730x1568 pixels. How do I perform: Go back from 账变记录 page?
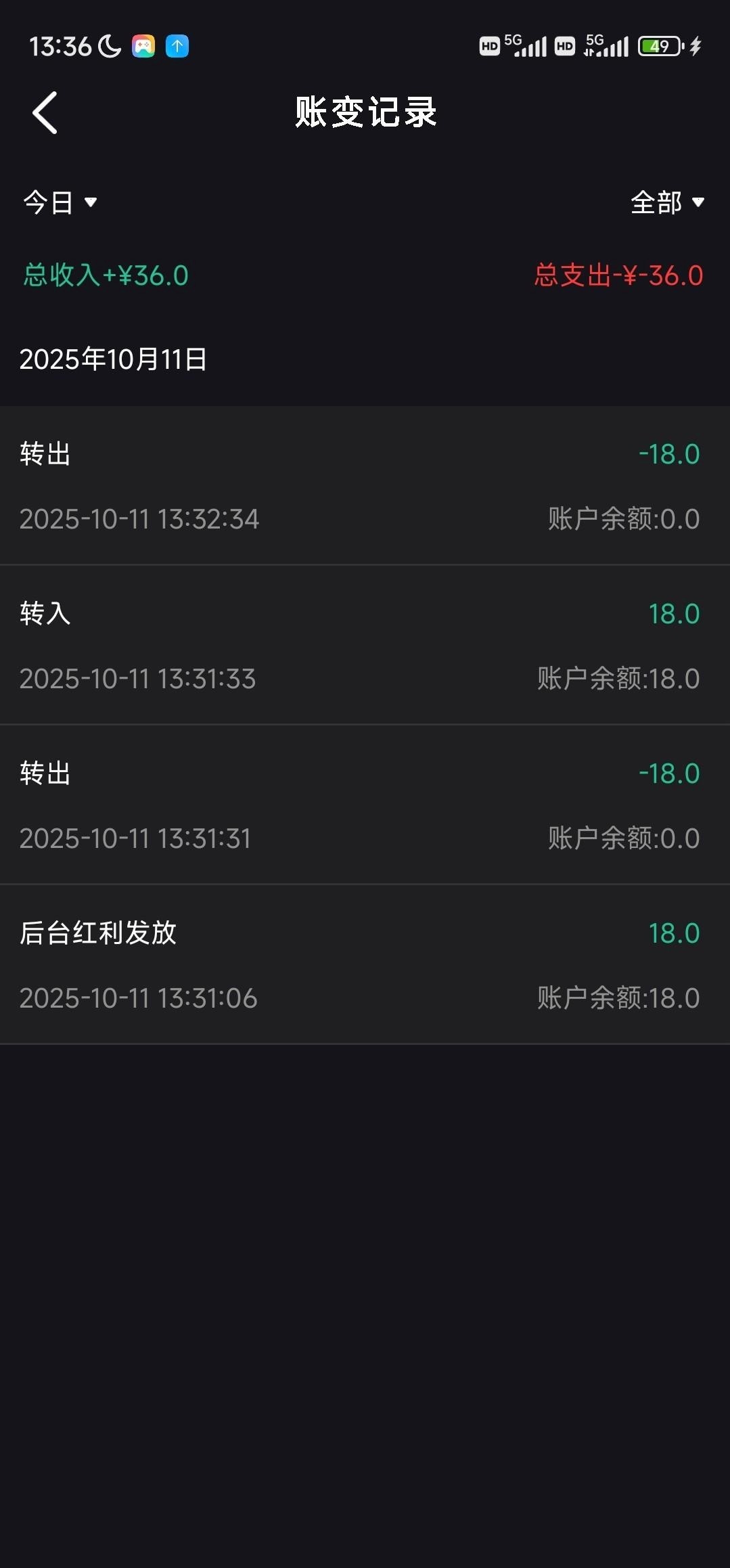(x=45, y=113)
